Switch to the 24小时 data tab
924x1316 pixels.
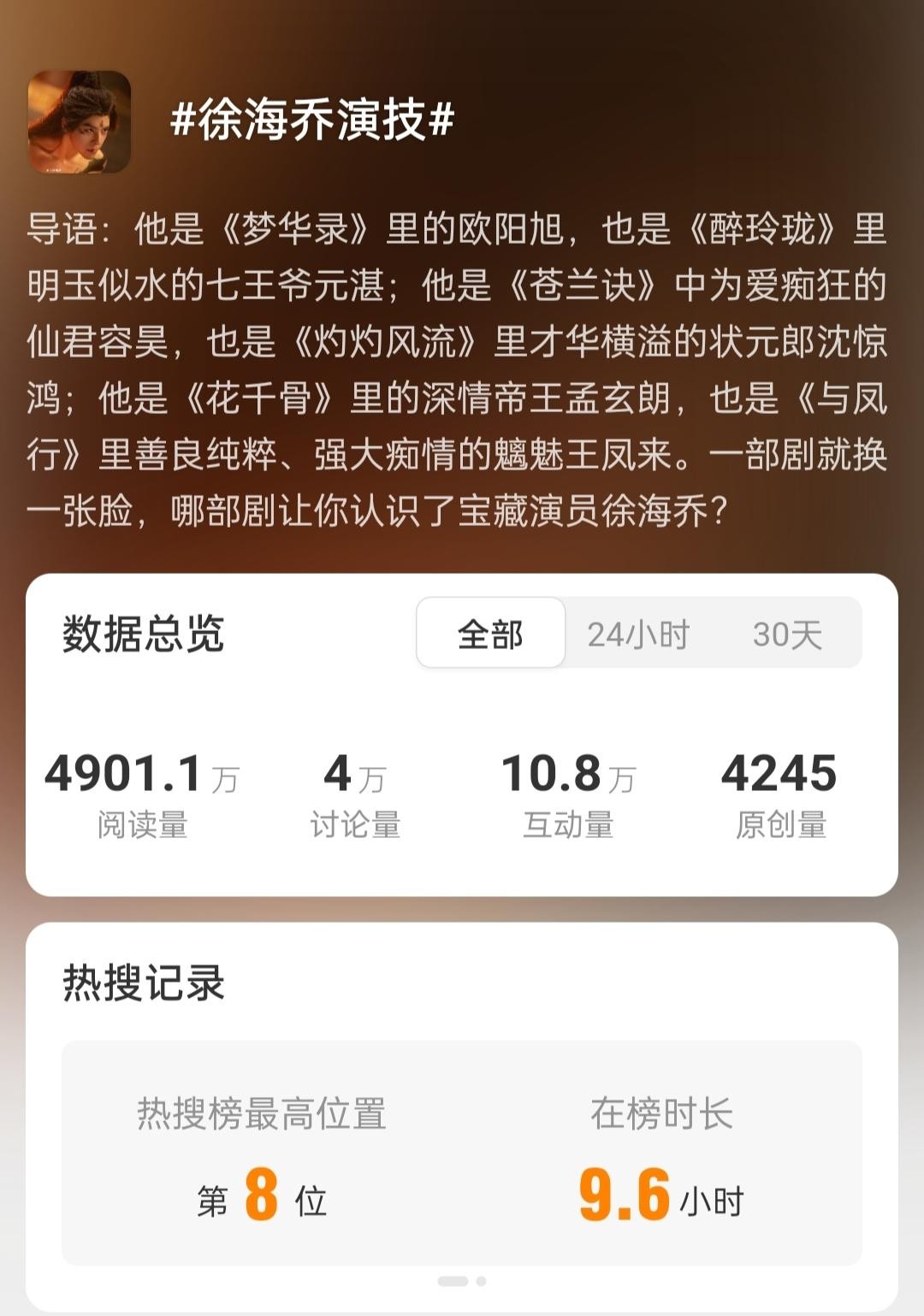point(638,634)
